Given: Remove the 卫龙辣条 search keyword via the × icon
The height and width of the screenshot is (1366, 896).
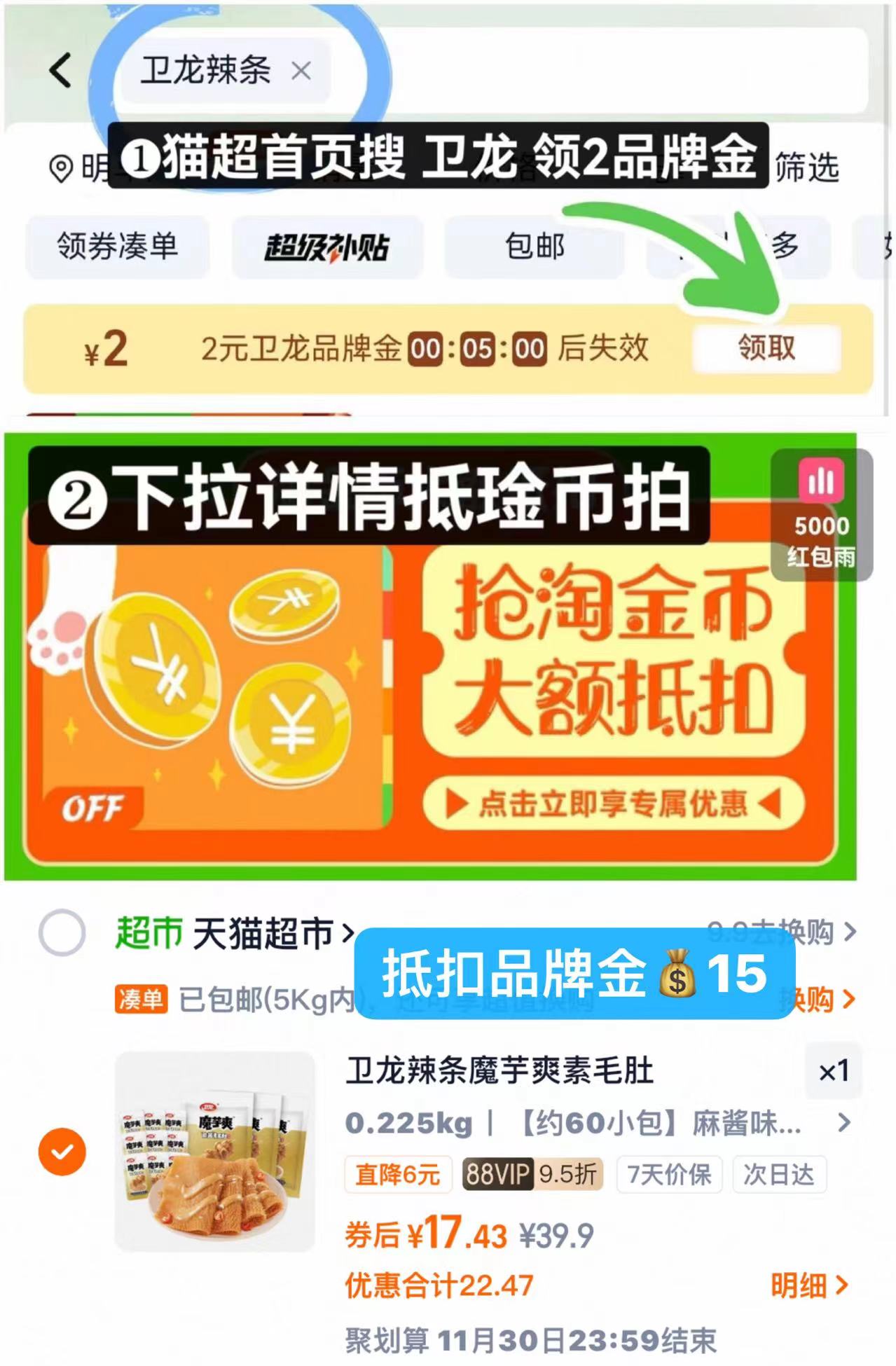Looking at the screenshot, I should (x=301, y=71).
